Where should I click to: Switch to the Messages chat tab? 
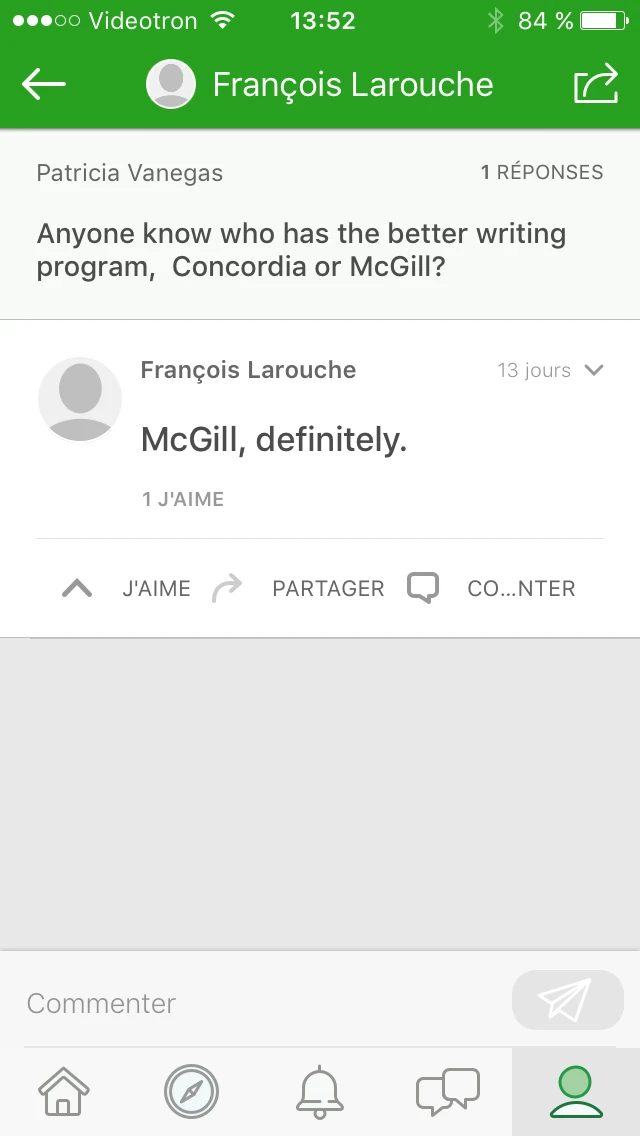(x=447, y=1091)
